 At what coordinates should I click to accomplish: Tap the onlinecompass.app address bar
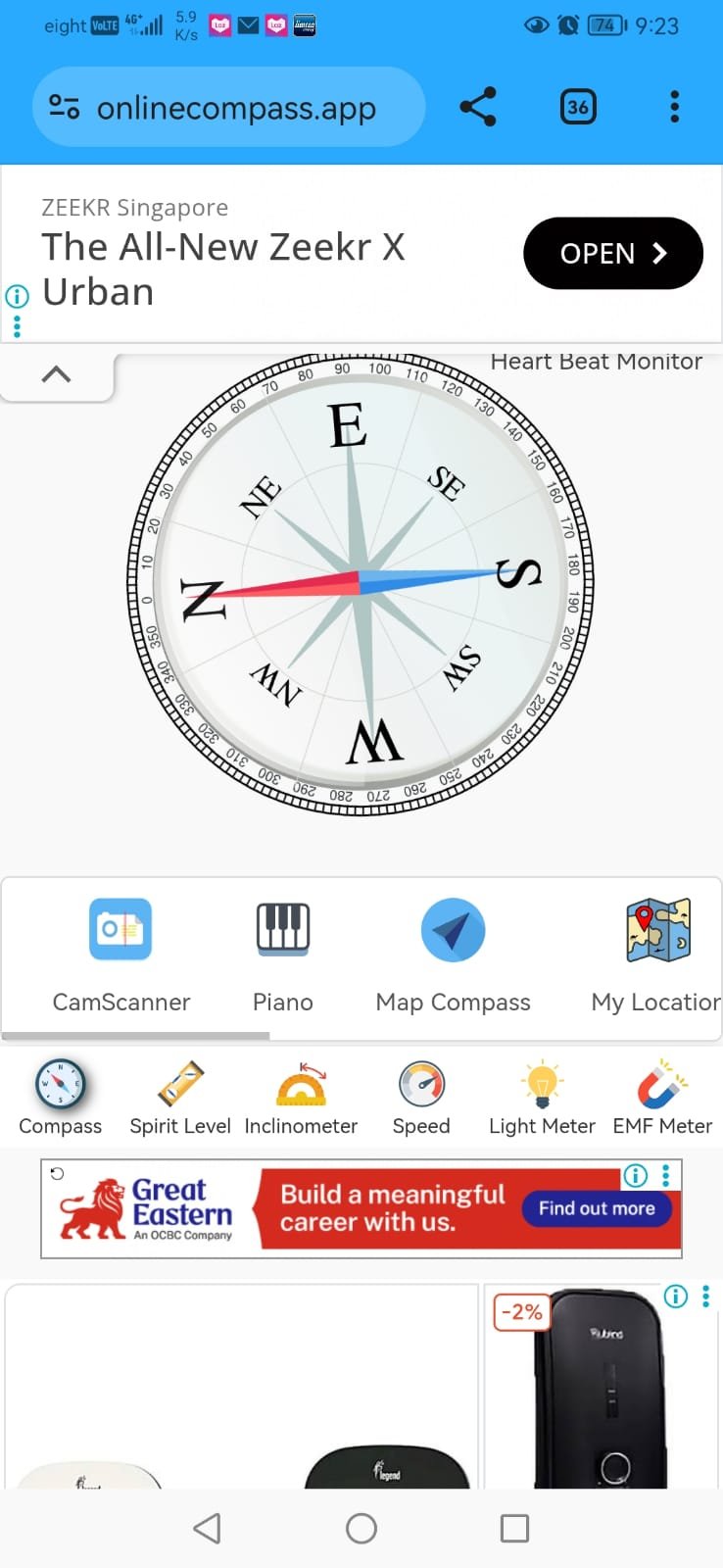pyautogui.click(x=235, y=108)
